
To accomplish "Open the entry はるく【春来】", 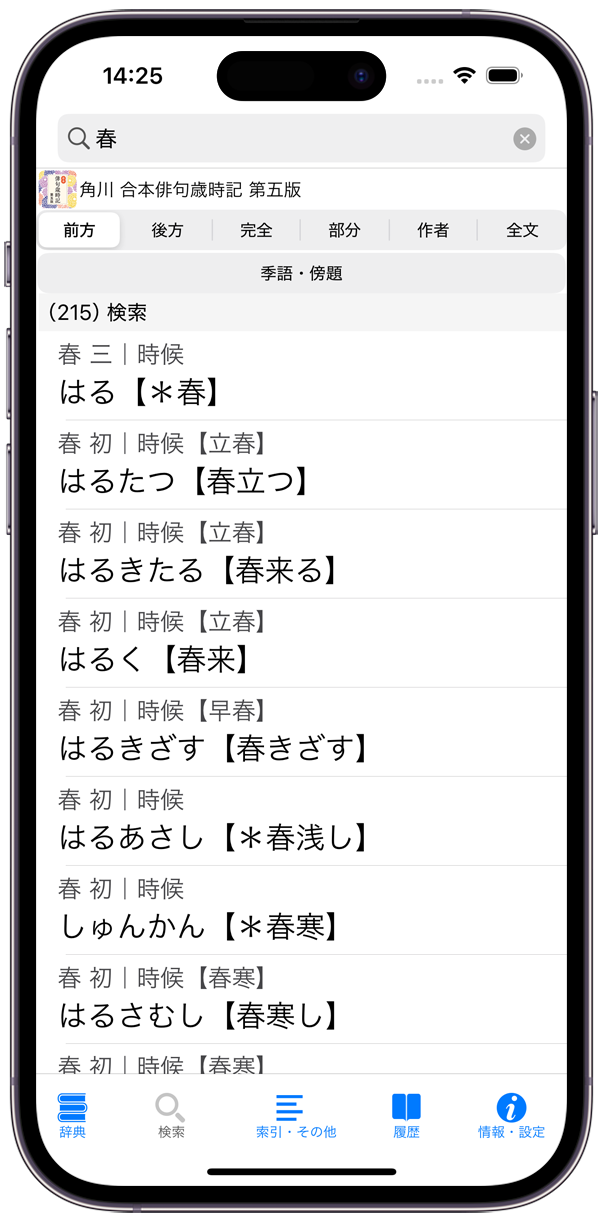I will 300,643.
